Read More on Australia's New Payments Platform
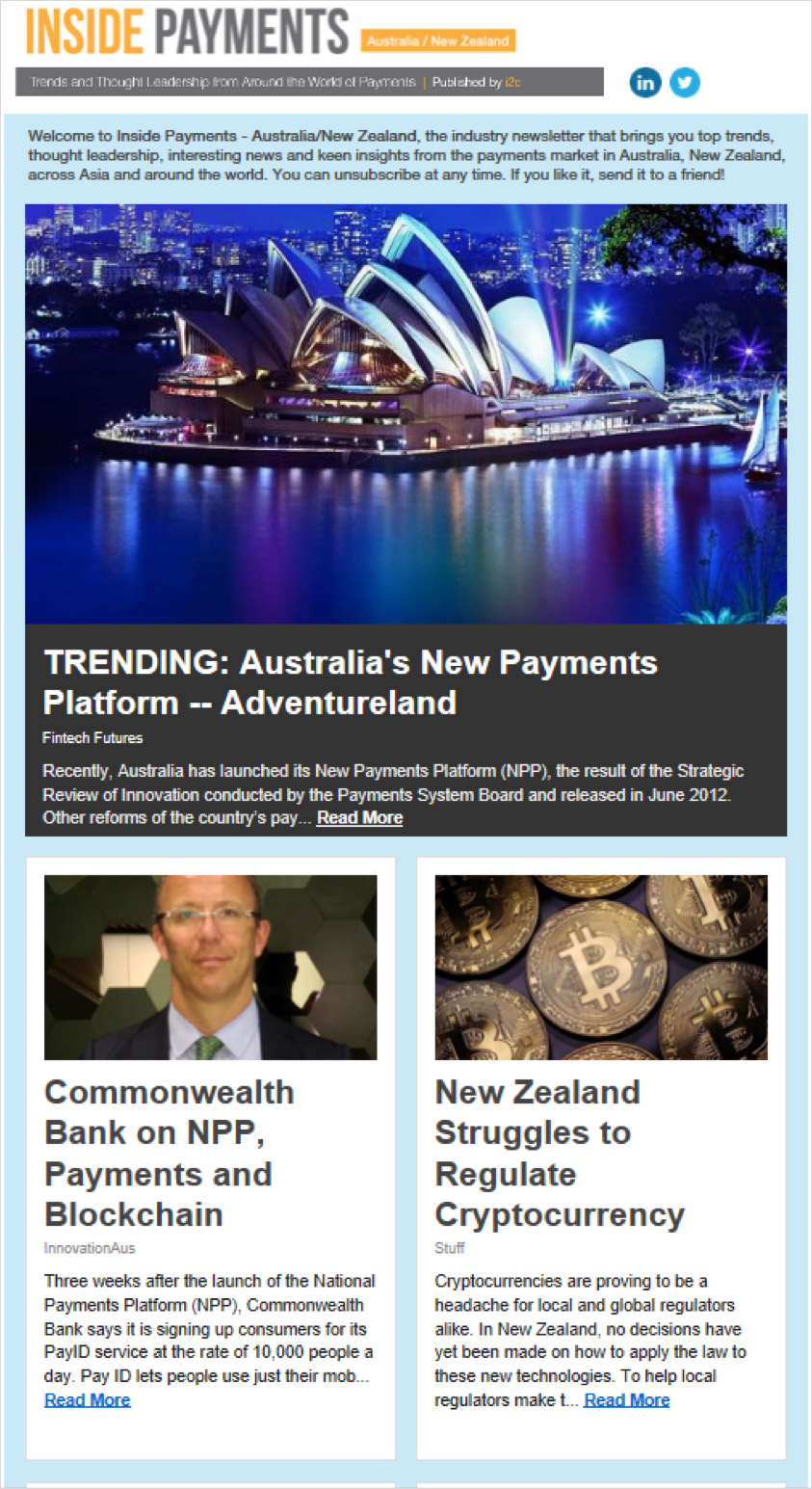The width and height of the screenshot is (812, 1489). 359,818
